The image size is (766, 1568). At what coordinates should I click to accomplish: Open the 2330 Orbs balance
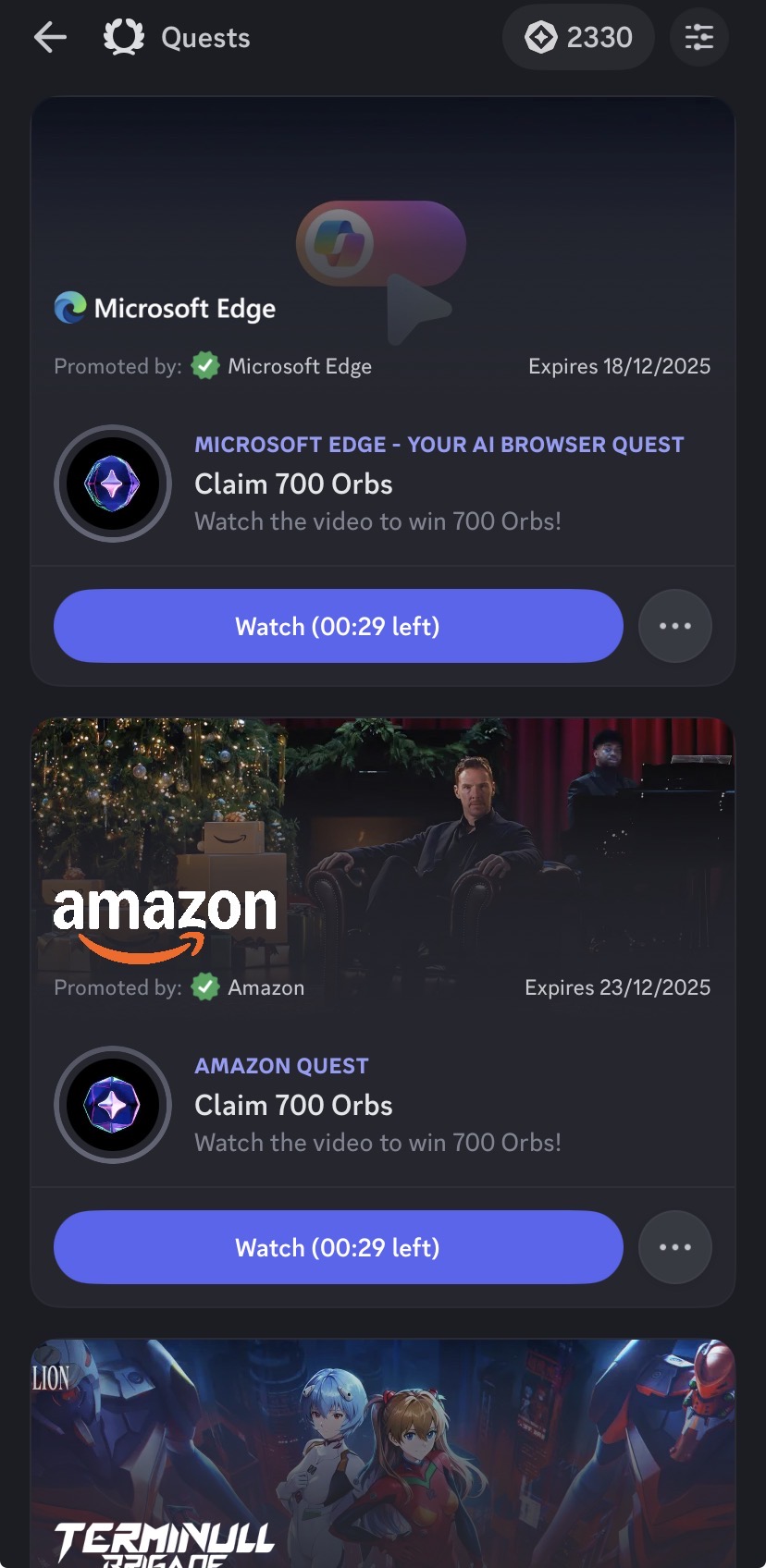click(x=578, y=38)
